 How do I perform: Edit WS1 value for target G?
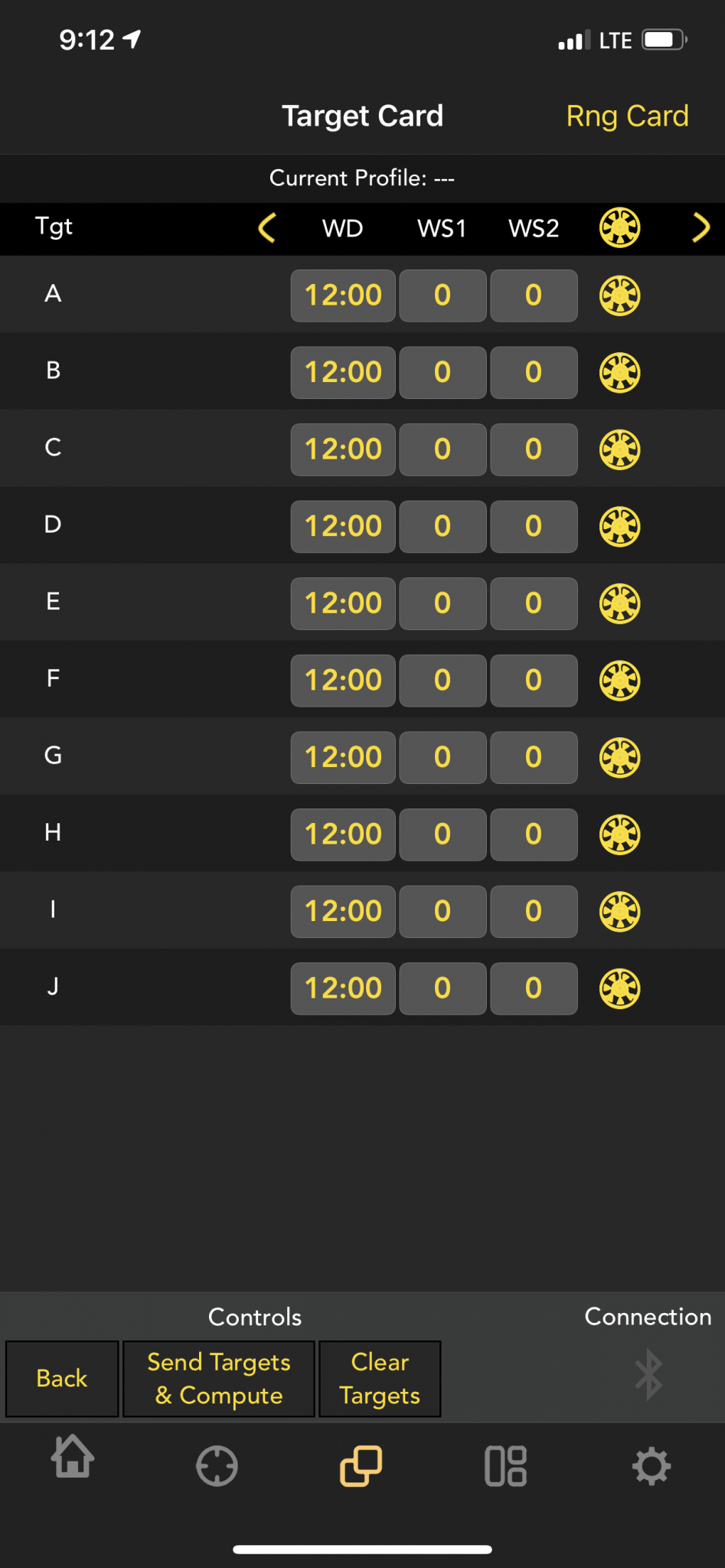[443, 757]
